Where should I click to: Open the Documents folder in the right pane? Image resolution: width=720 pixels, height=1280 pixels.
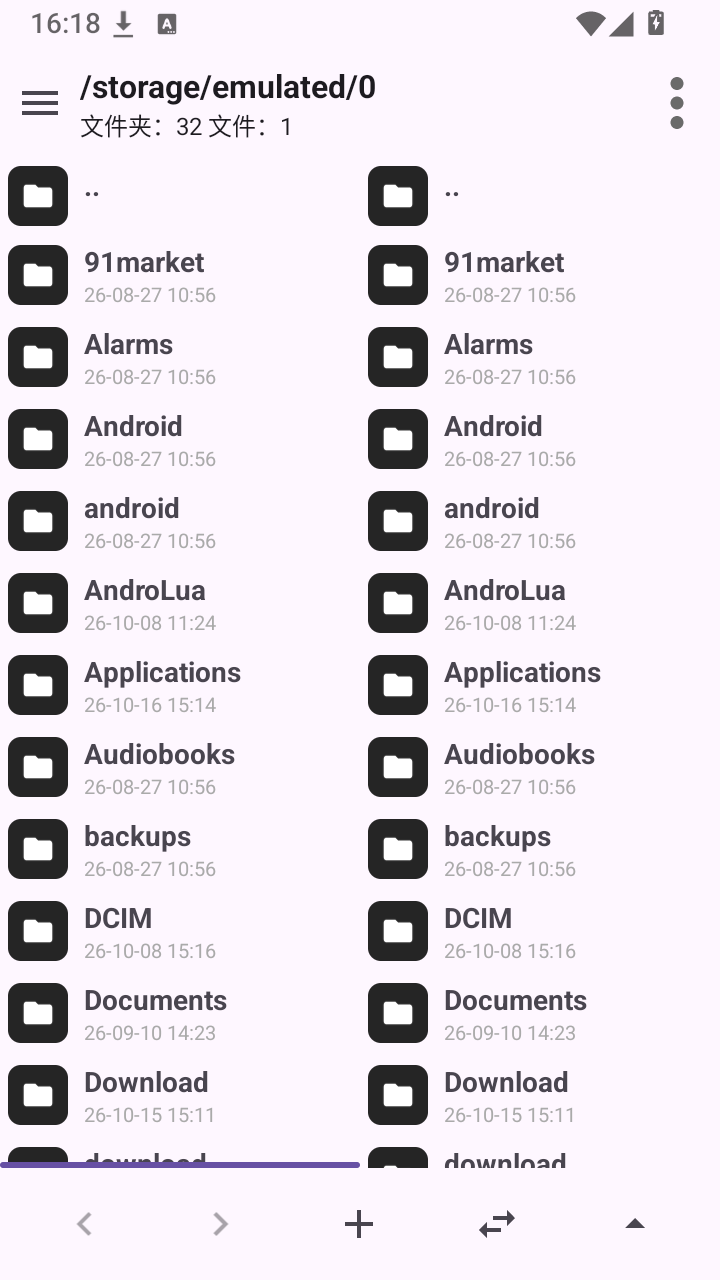(540, 1014)
